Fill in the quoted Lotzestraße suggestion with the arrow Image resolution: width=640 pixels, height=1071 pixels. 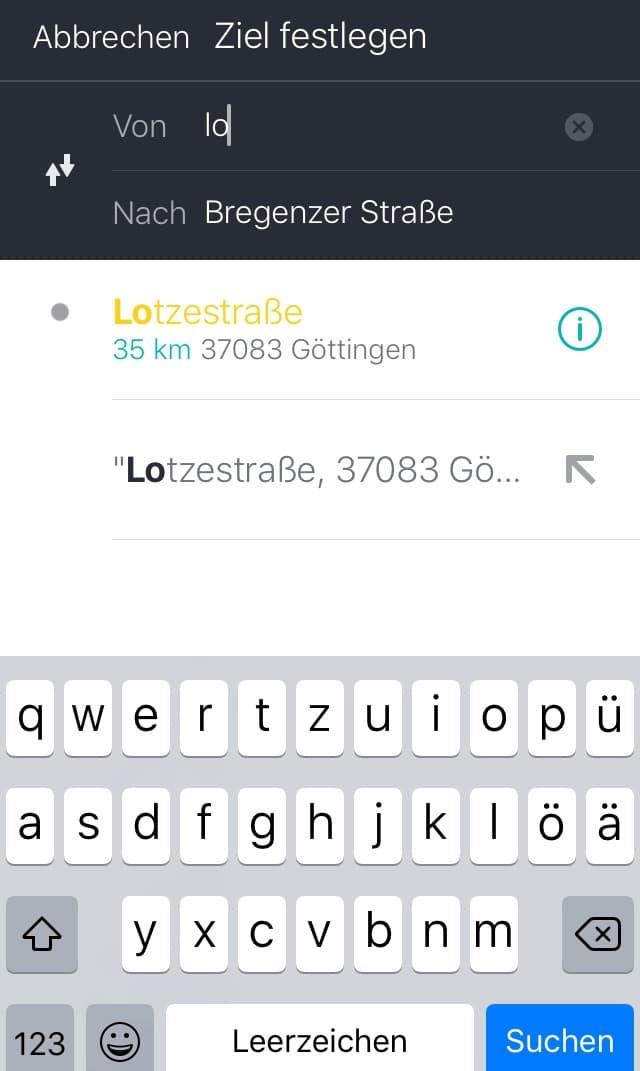click(x=580, y=470)
